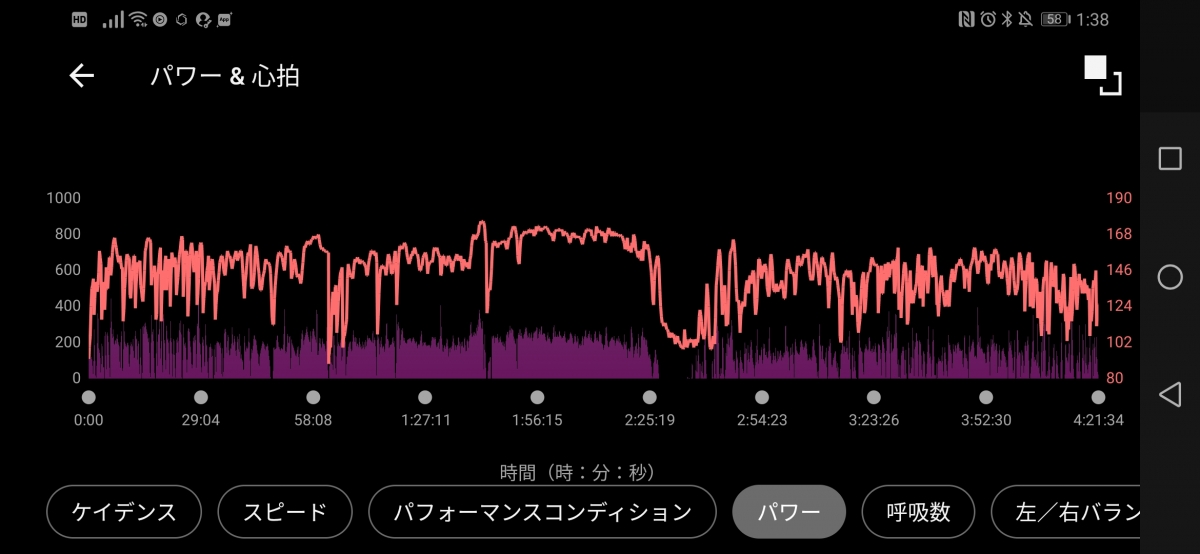Choose the パフォーマンスコンディション chip
Viewport: 1200px width, 554px height.
click(542, 512)
